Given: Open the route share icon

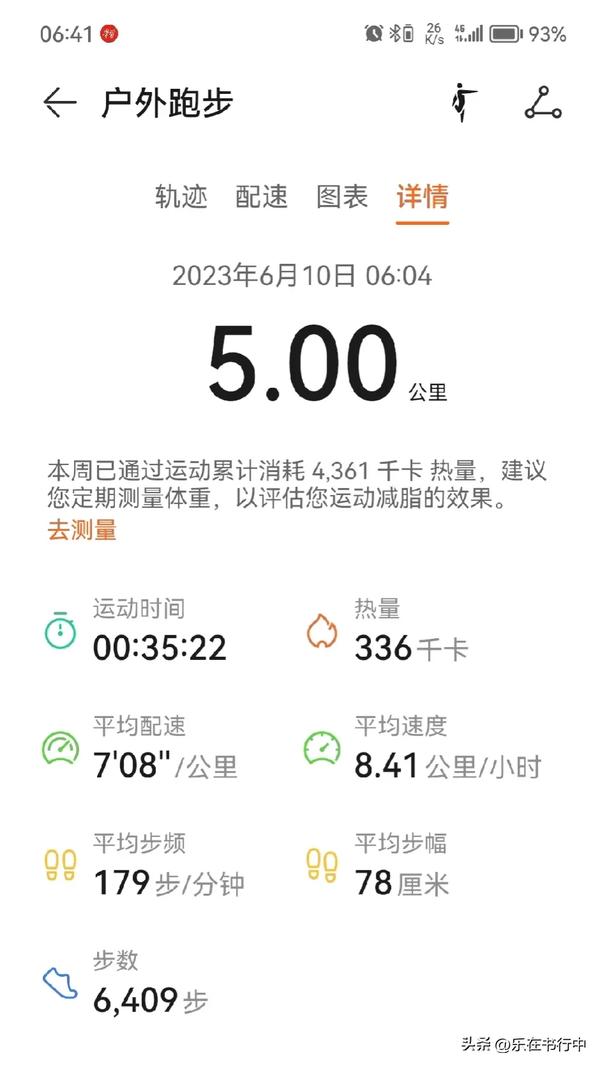Looking at the screenshot, I should pyautogui.click(x=542, y=103).
